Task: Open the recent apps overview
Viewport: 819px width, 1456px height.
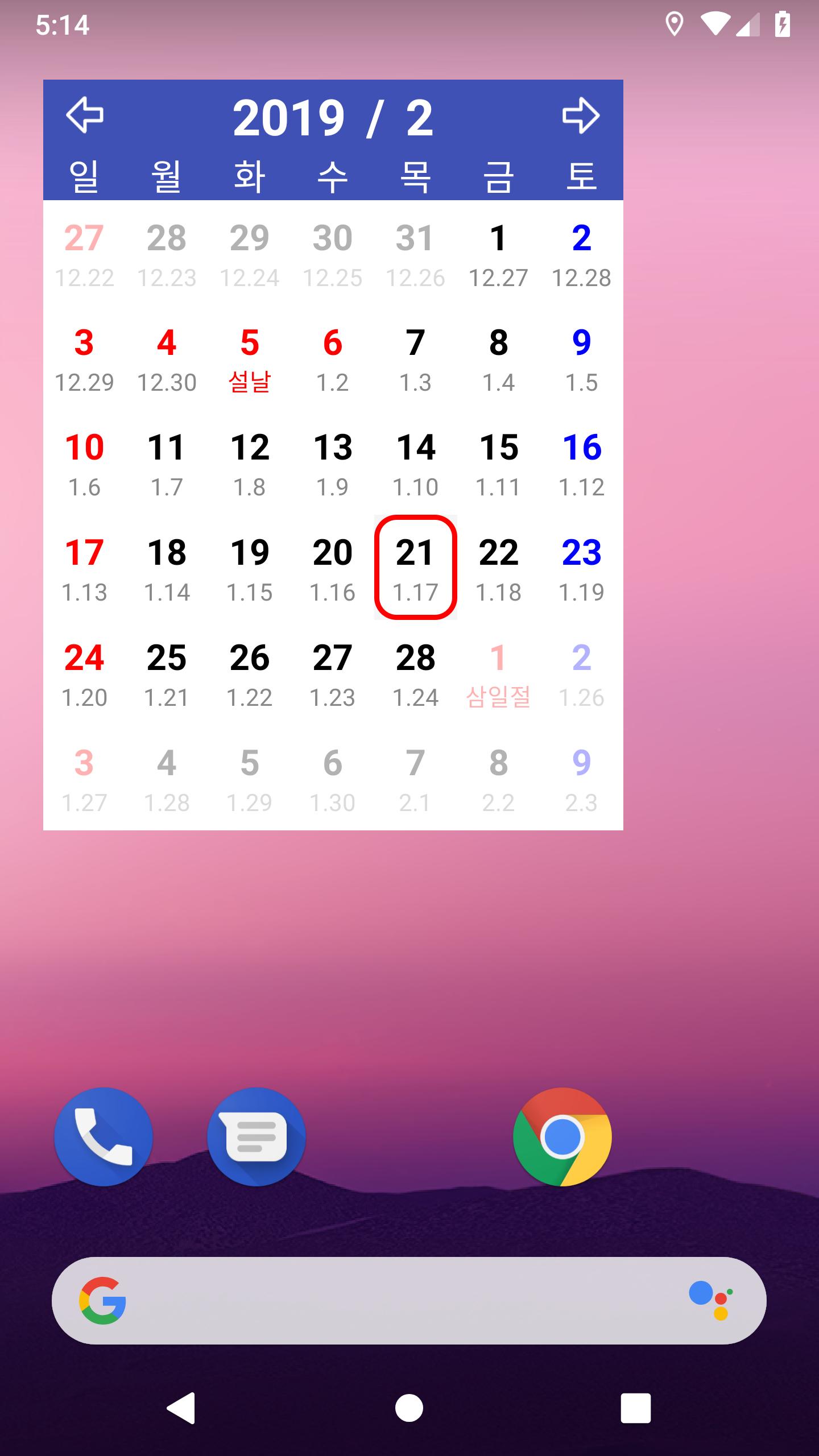Action: [635, 1408]
